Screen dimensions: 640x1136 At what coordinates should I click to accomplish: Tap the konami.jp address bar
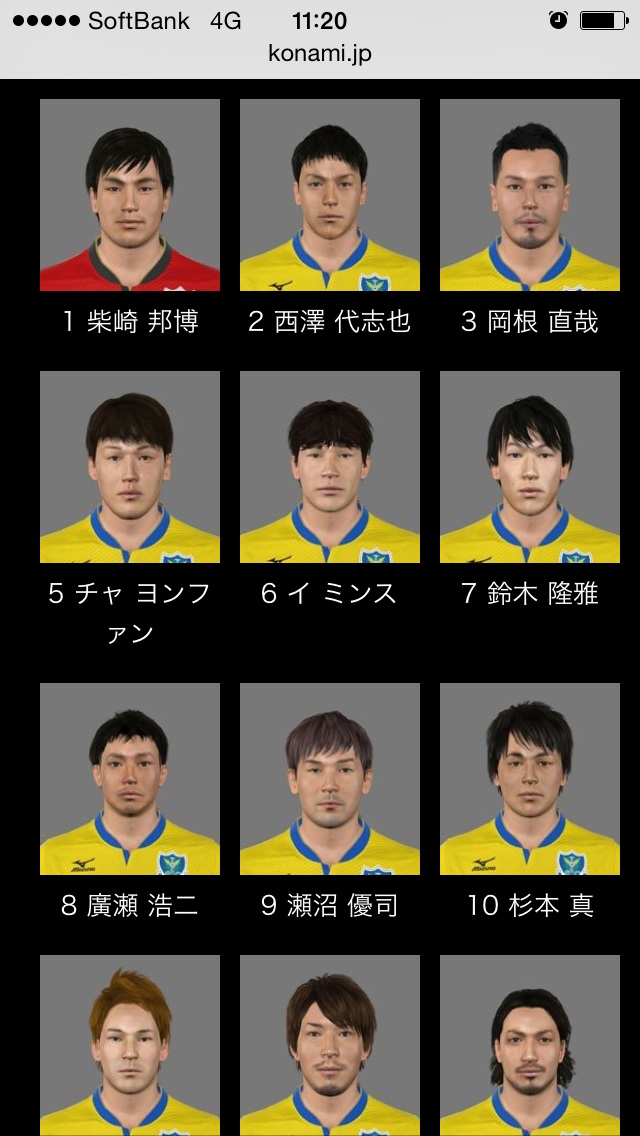tap(320, 54)
